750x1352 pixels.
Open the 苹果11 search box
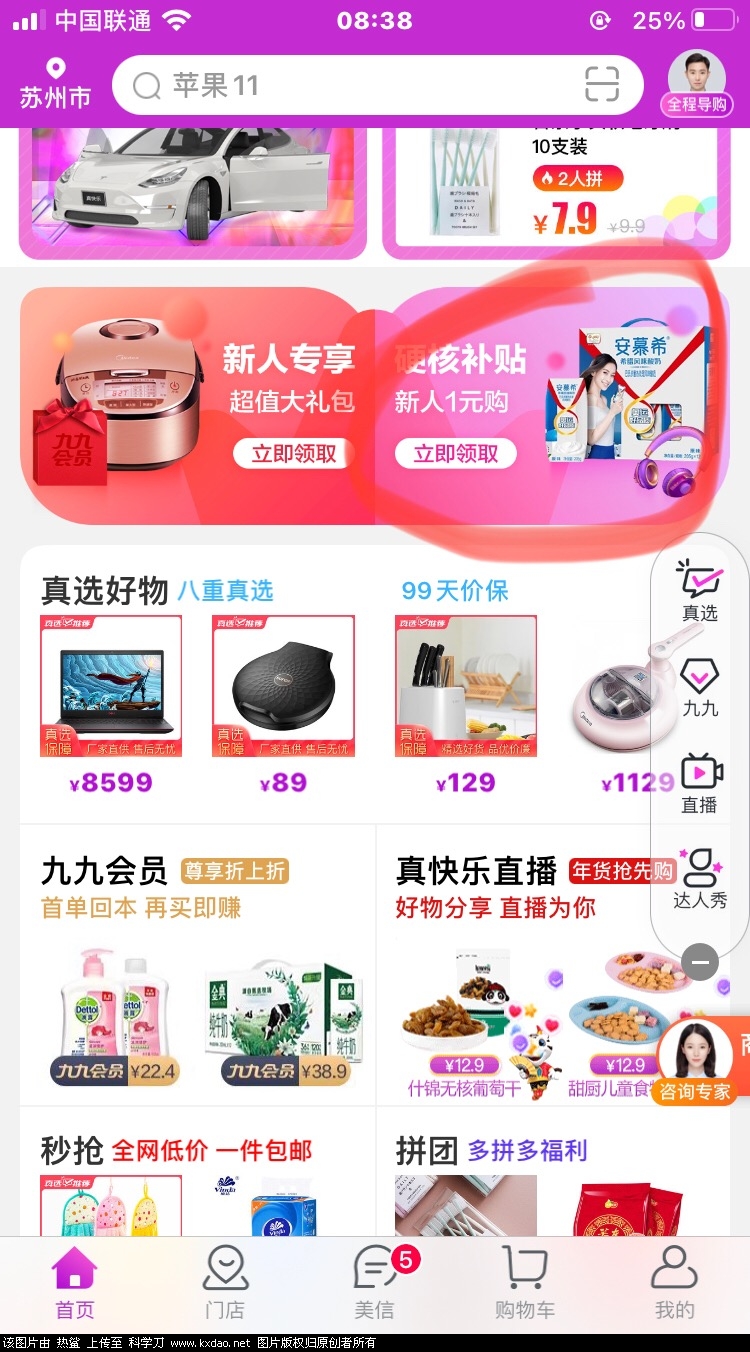350,86
